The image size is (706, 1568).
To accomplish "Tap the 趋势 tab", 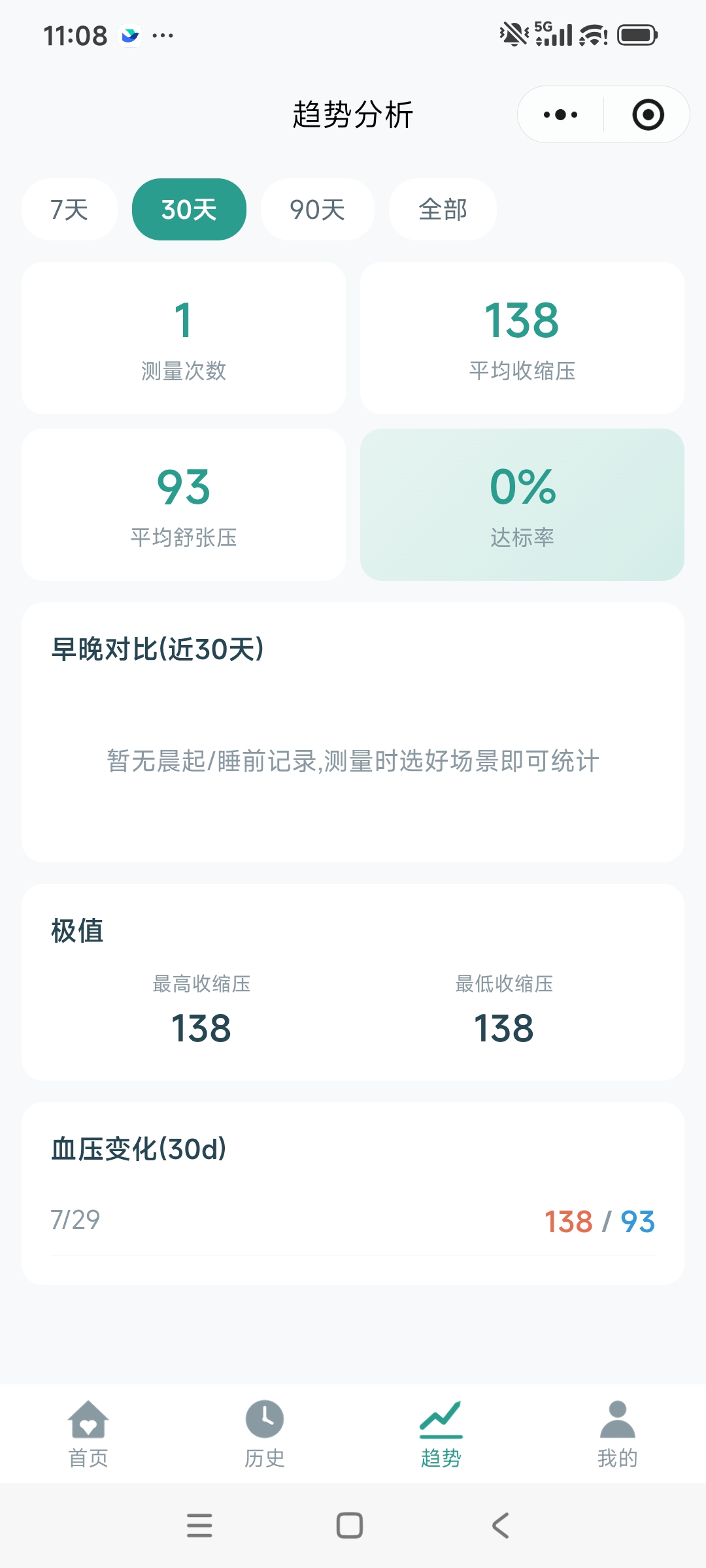I will coord(441,1434).
